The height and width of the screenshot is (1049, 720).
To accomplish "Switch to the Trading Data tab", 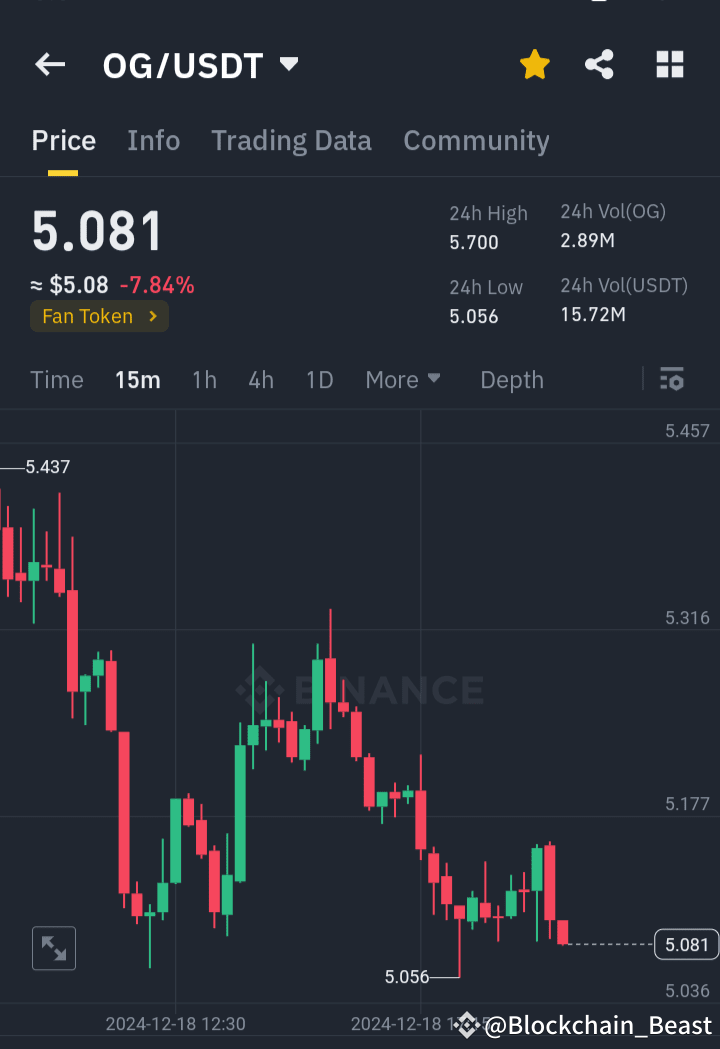I will point(291,141).
